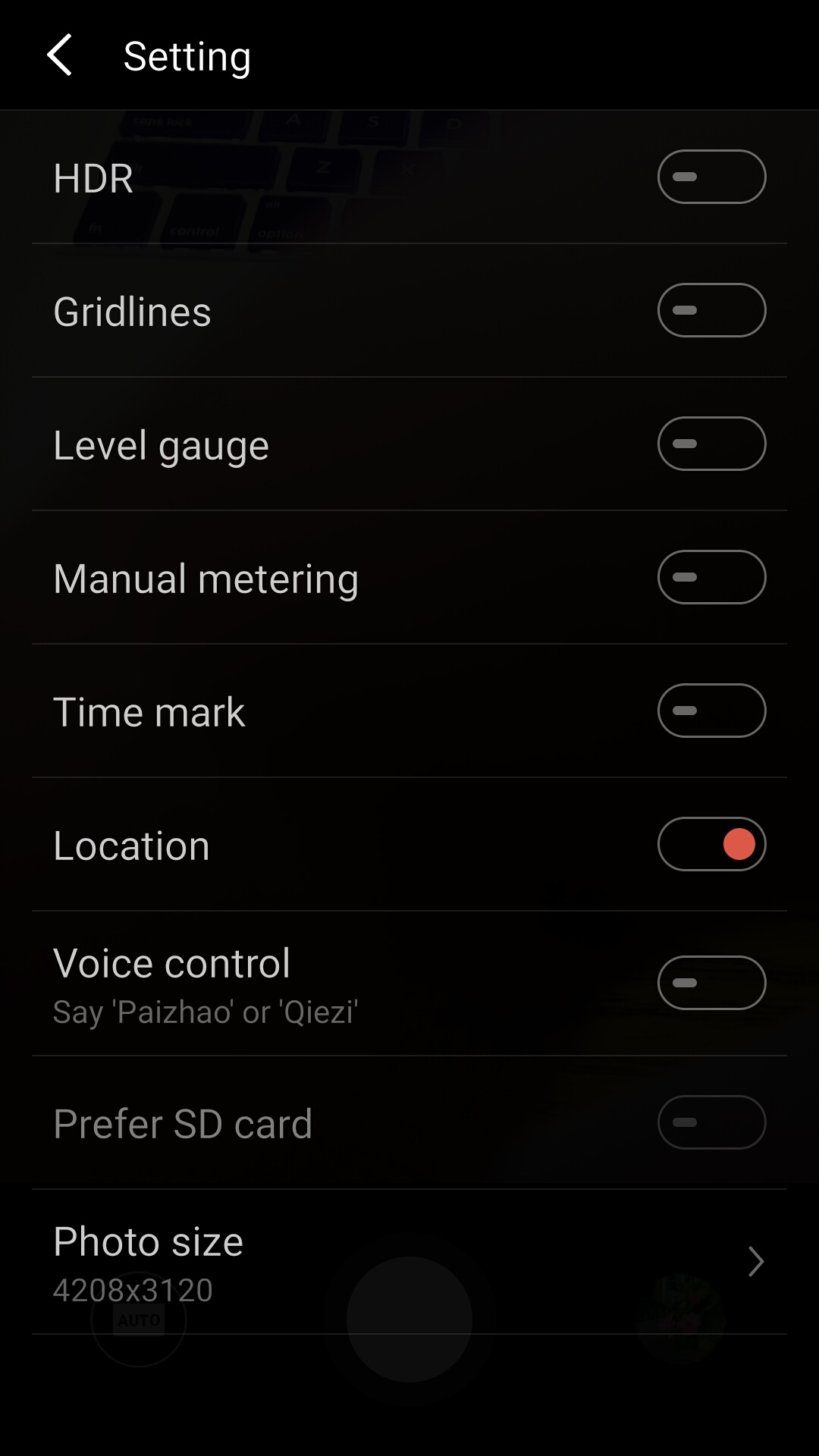The image size is (819, 1456).
Task: Go back from the Setting screen
Action: pos(59,55)
